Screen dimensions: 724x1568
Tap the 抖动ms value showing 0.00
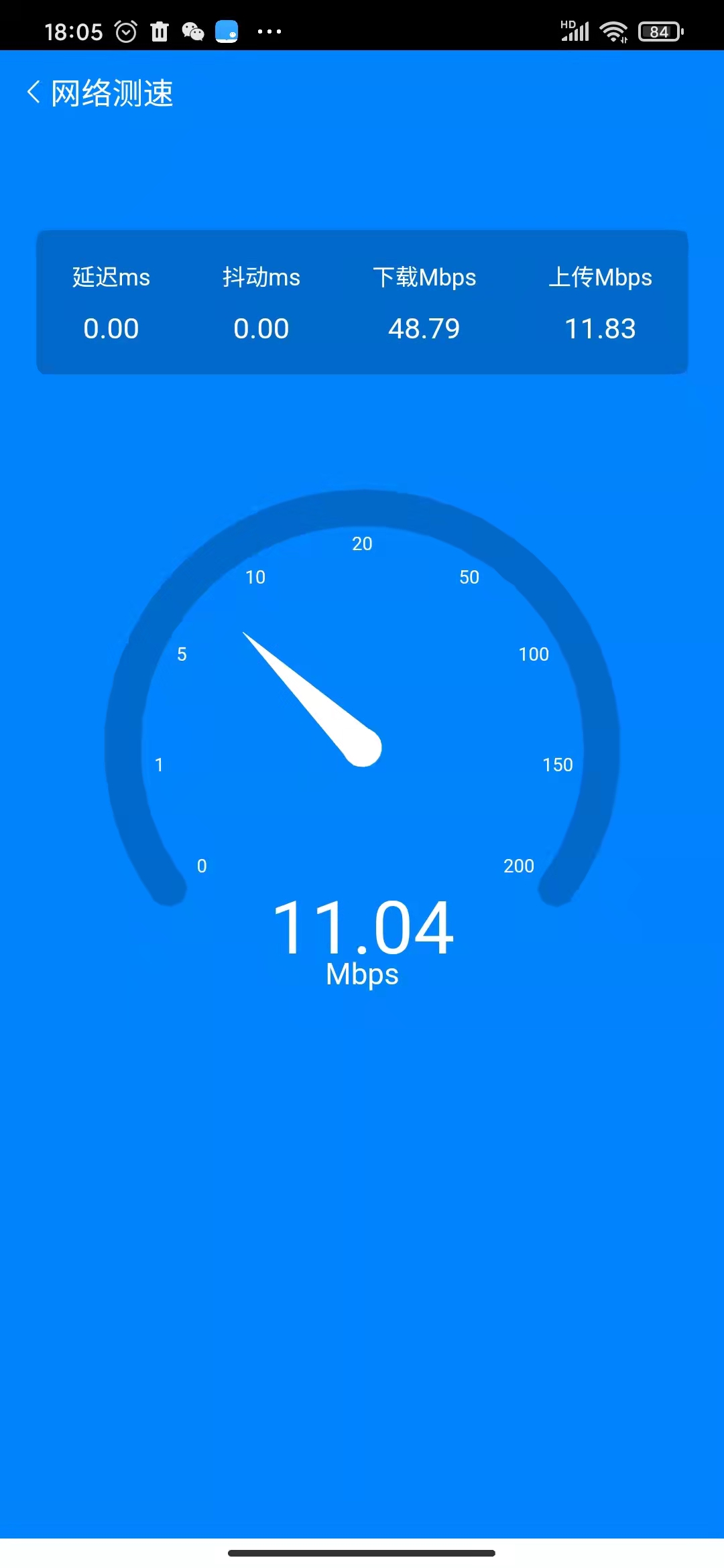tap(261, 328)
